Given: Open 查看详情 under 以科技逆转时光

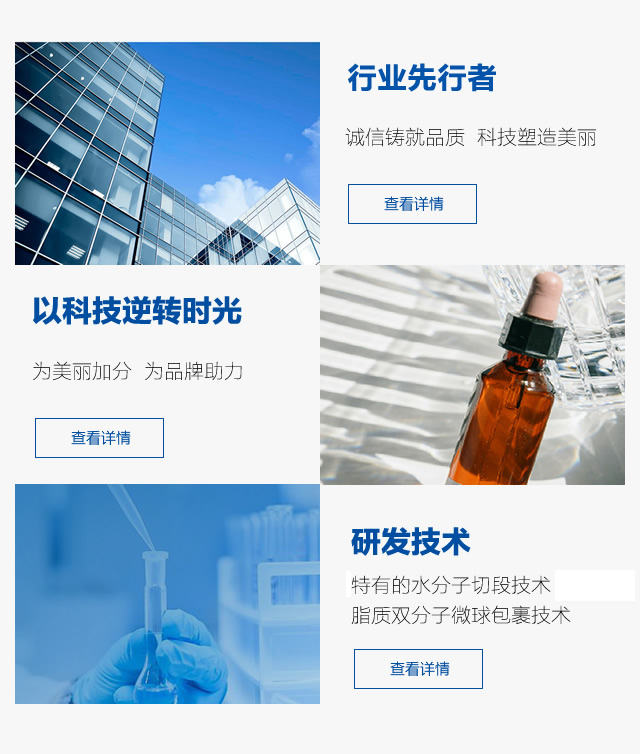Looking at the screenshot, I should click(x=99, y=438).
